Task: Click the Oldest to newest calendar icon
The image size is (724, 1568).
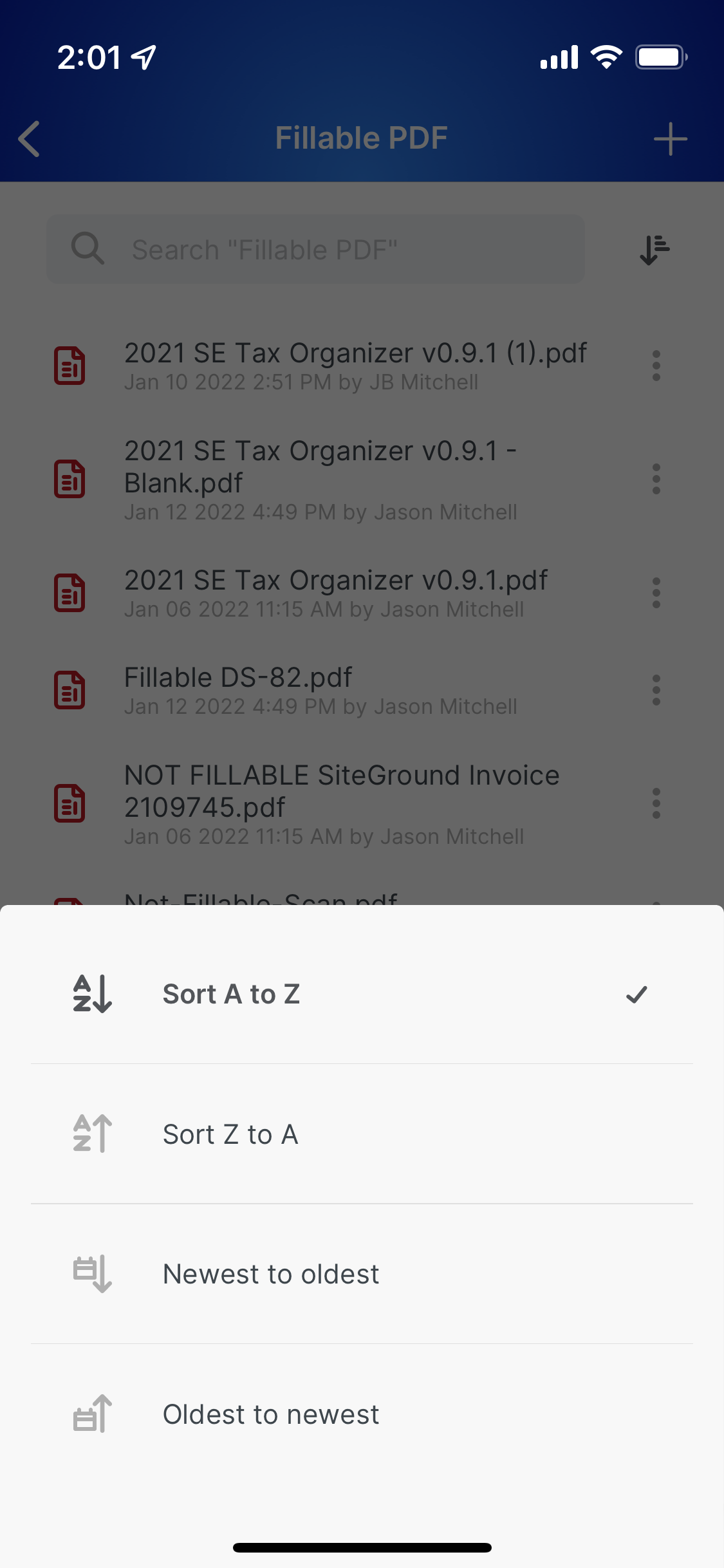Action: (x=91, y=1414)
